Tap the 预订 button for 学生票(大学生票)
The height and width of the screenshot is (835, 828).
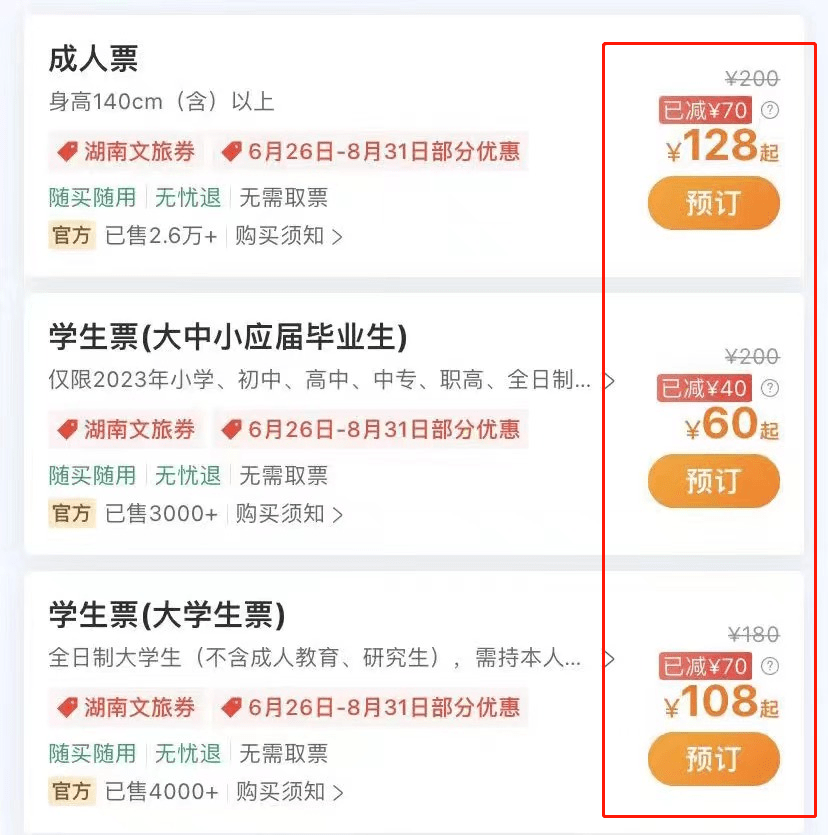713,759
